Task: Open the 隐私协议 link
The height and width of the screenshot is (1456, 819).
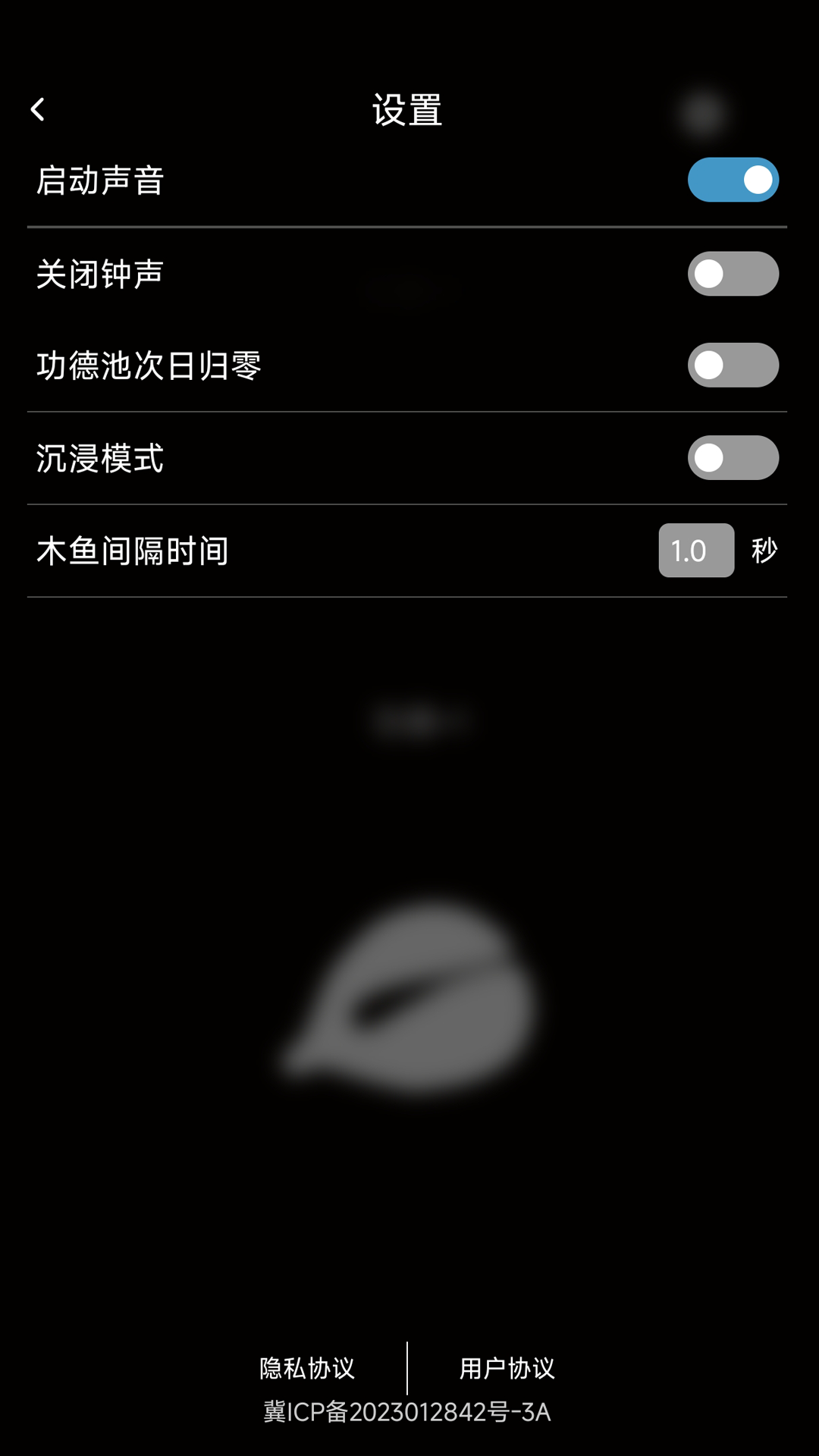Action: click(x=307, y=1368)
